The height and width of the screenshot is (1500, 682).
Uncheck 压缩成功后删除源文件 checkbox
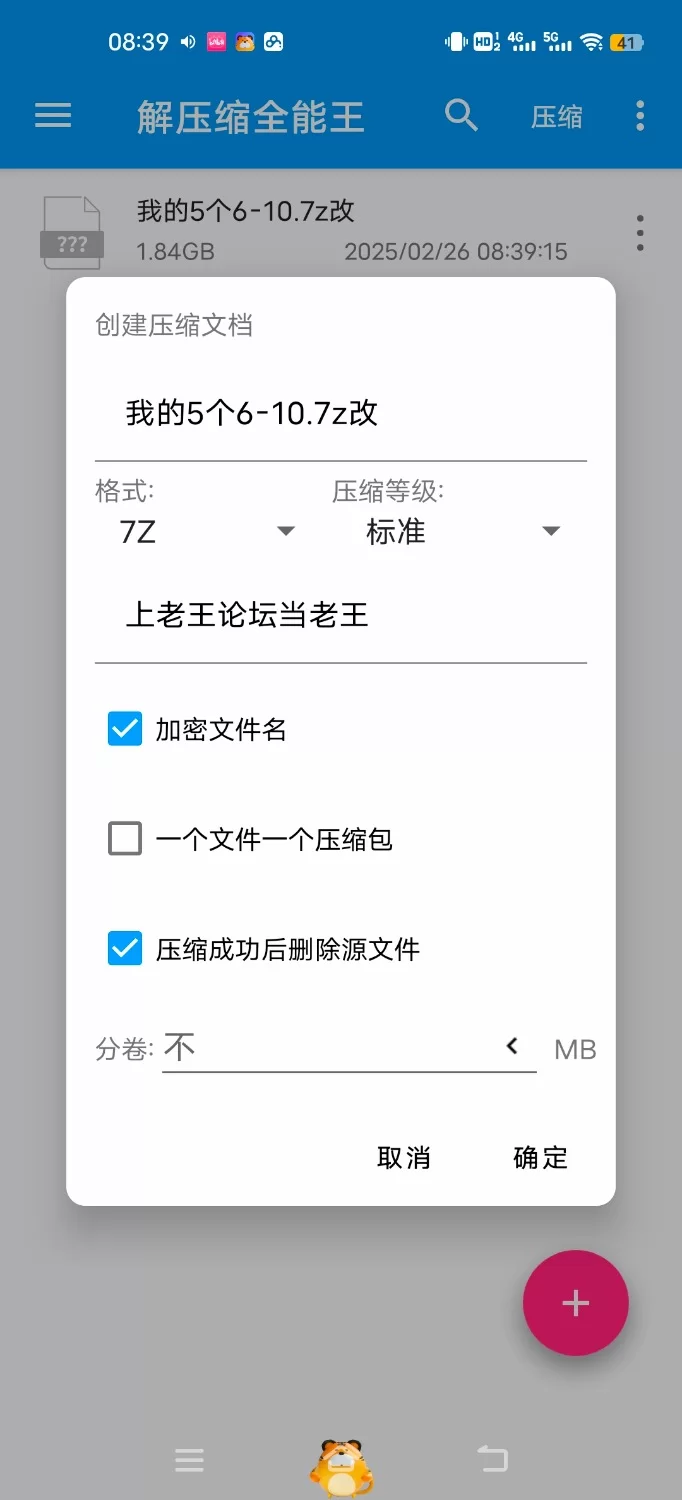(125, 948)
